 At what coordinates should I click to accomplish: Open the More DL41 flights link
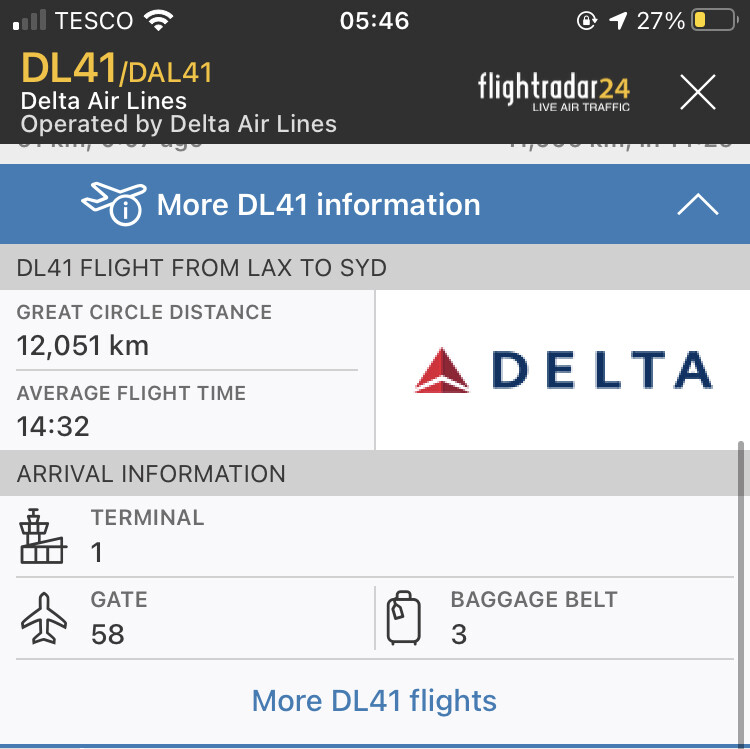pyautogui.click(x=374, y=700)
